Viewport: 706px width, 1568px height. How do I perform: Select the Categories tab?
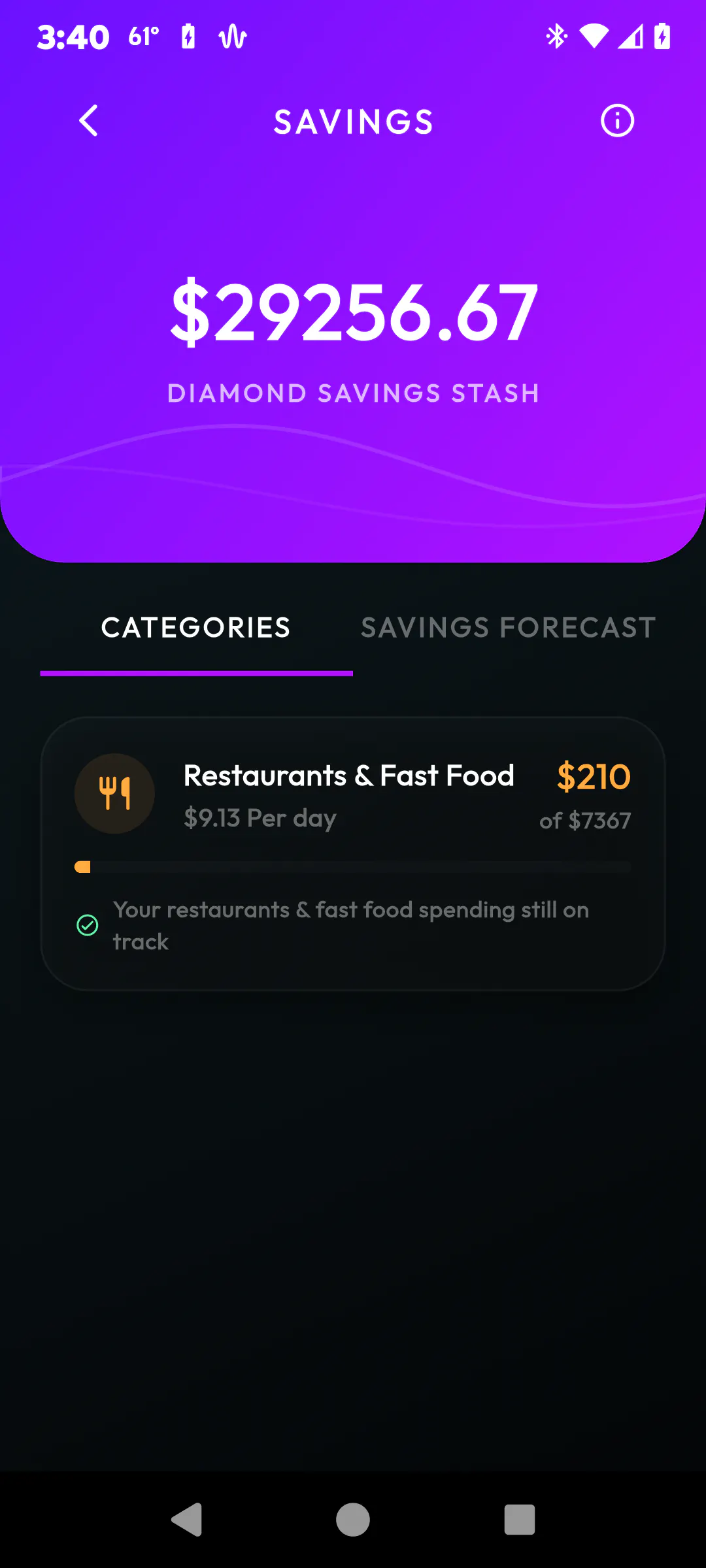coord(196,628)
